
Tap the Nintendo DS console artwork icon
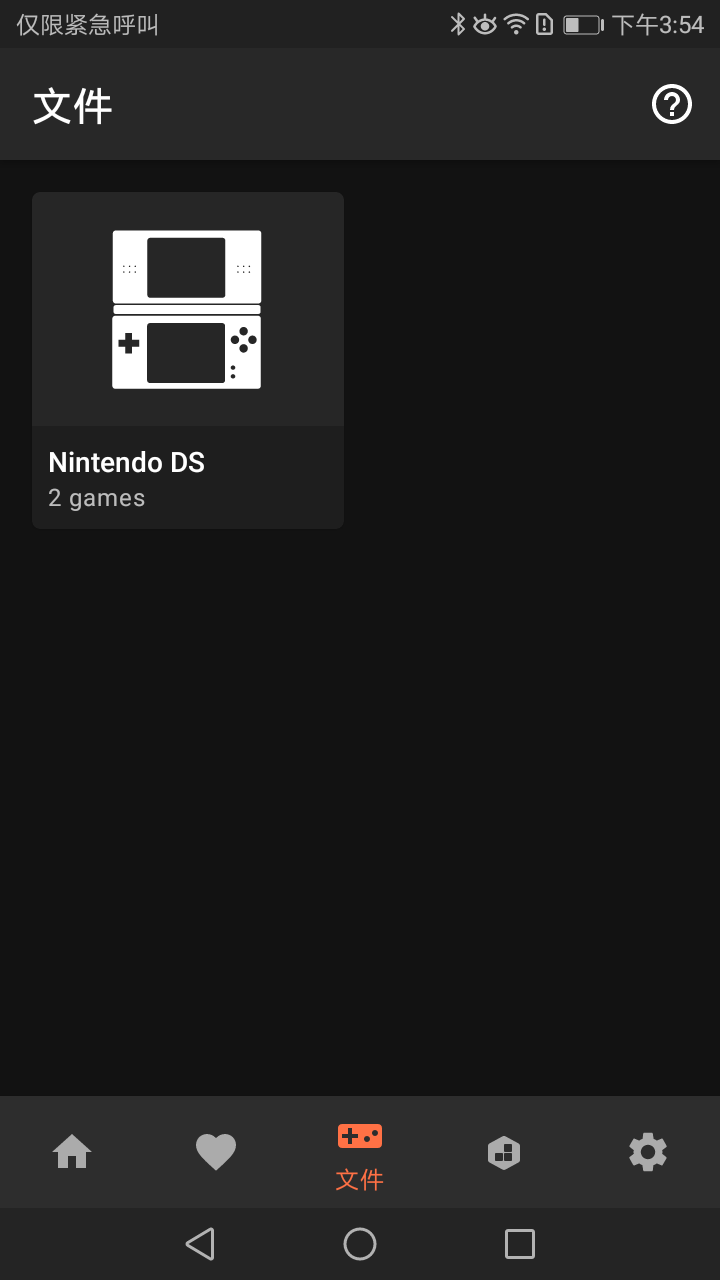187,308
